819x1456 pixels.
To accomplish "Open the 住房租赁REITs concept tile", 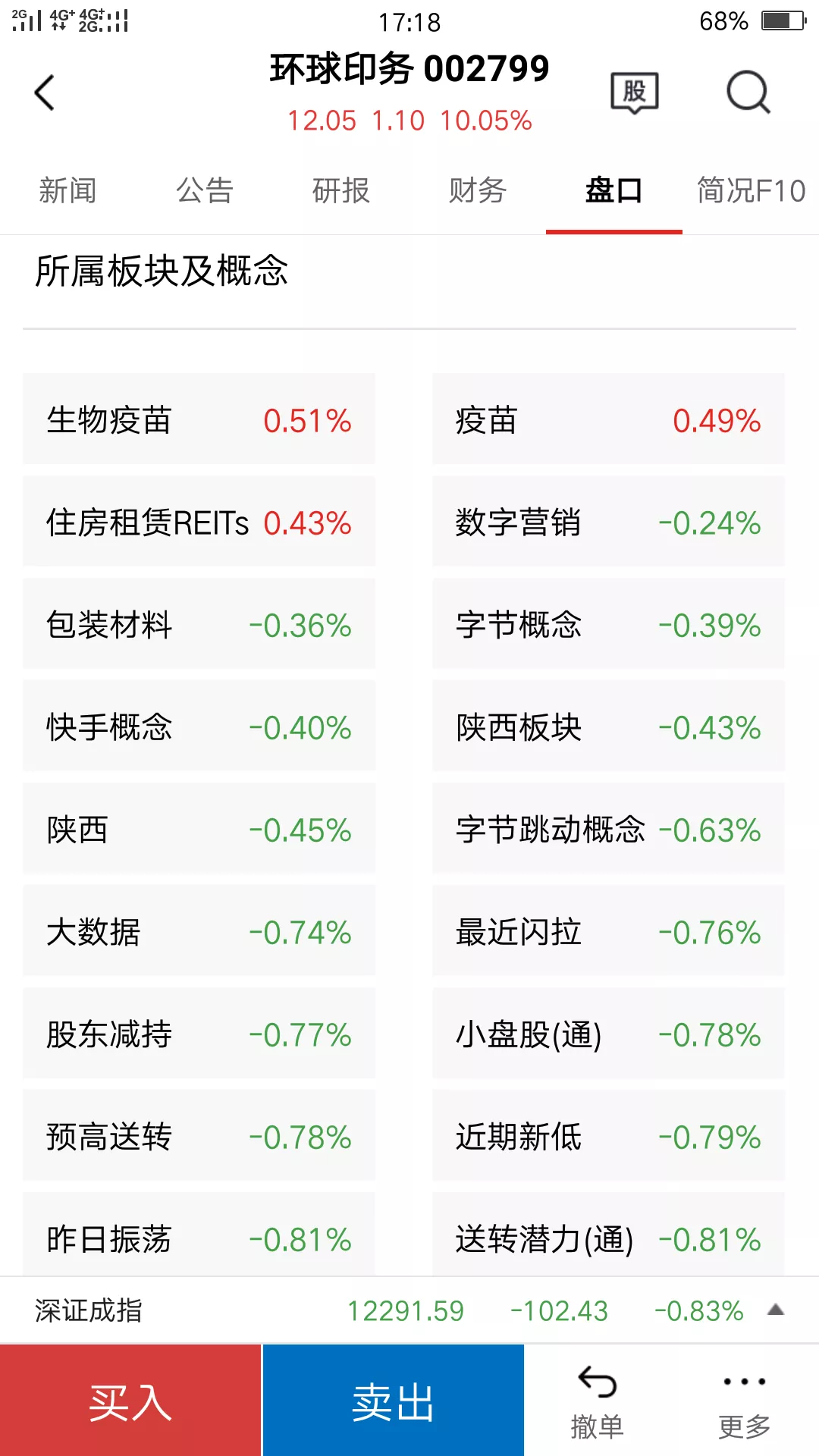I will (x=199, y=522).
